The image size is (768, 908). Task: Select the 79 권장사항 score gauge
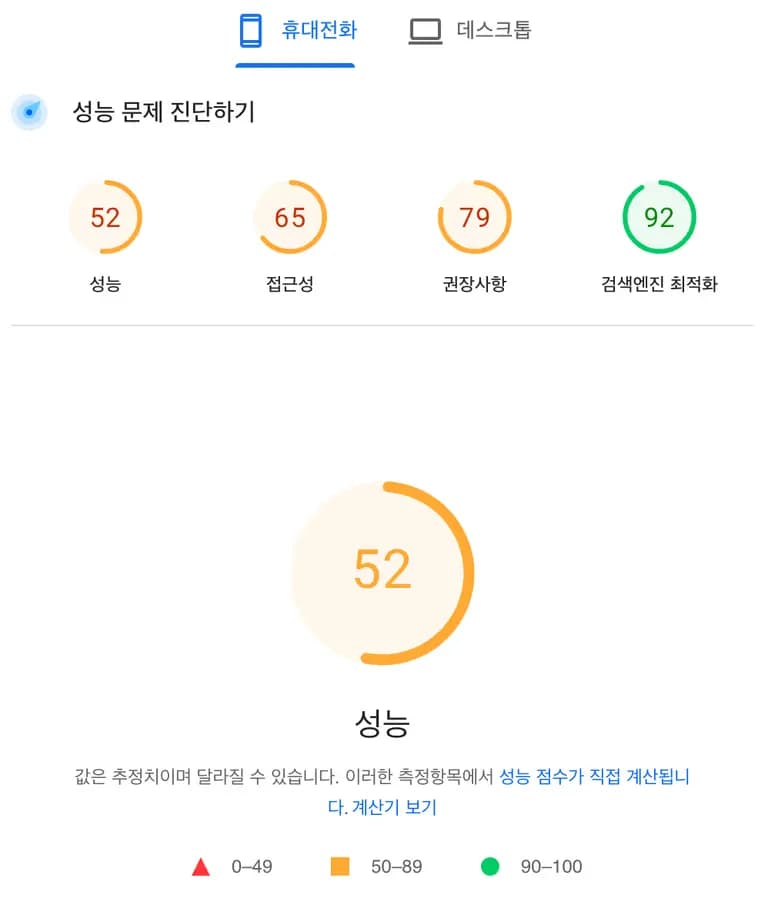click(x=474, y=216)
